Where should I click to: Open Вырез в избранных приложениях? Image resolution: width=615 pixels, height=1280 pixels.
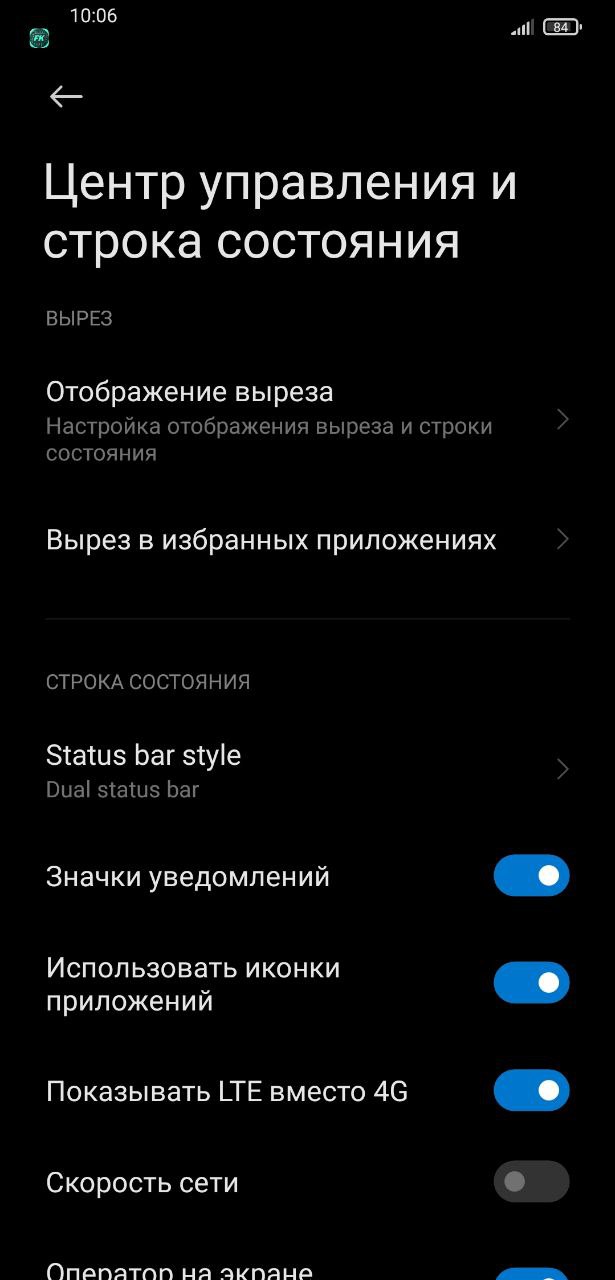[x=307, y=540]
